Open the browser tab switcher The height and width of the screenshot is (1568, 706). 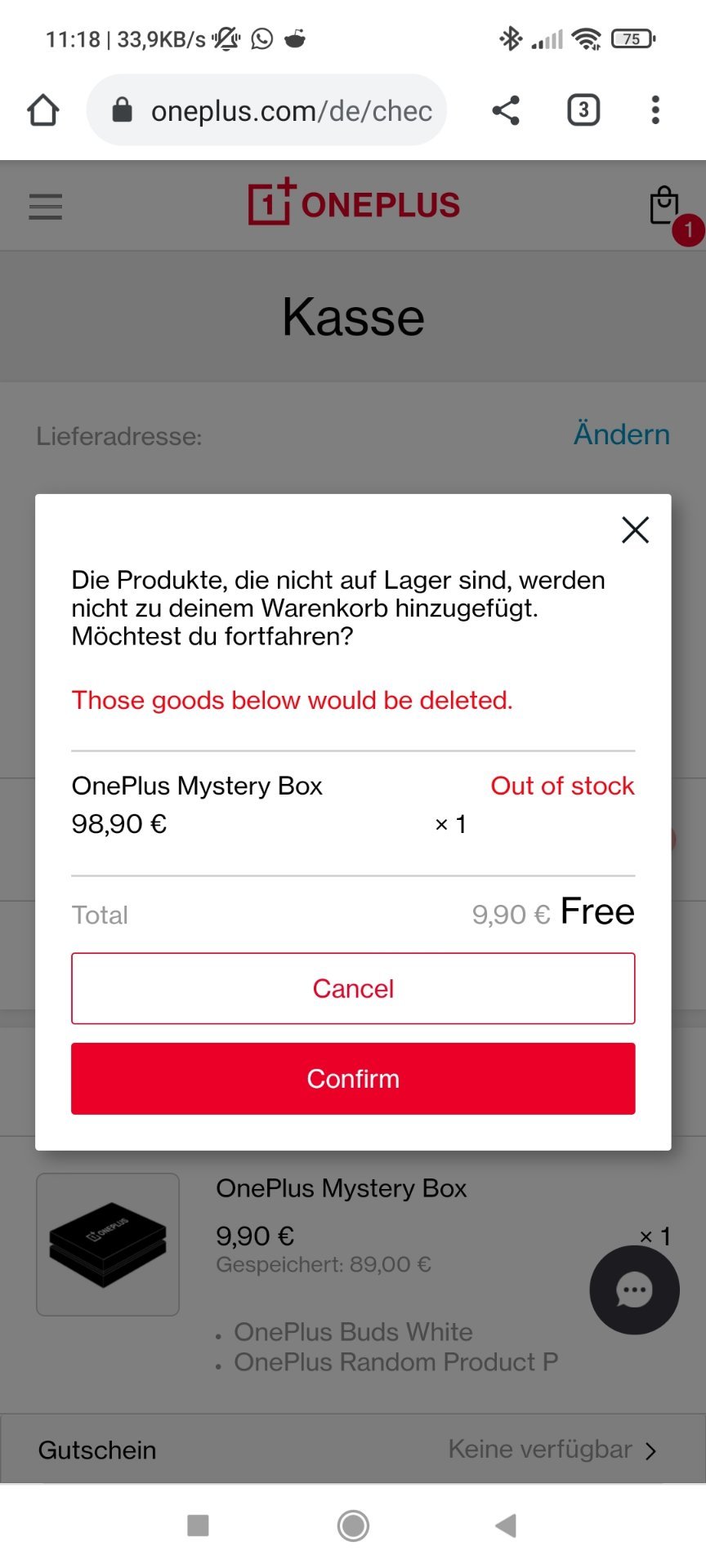pyautogui.click(x=583, y=110)
